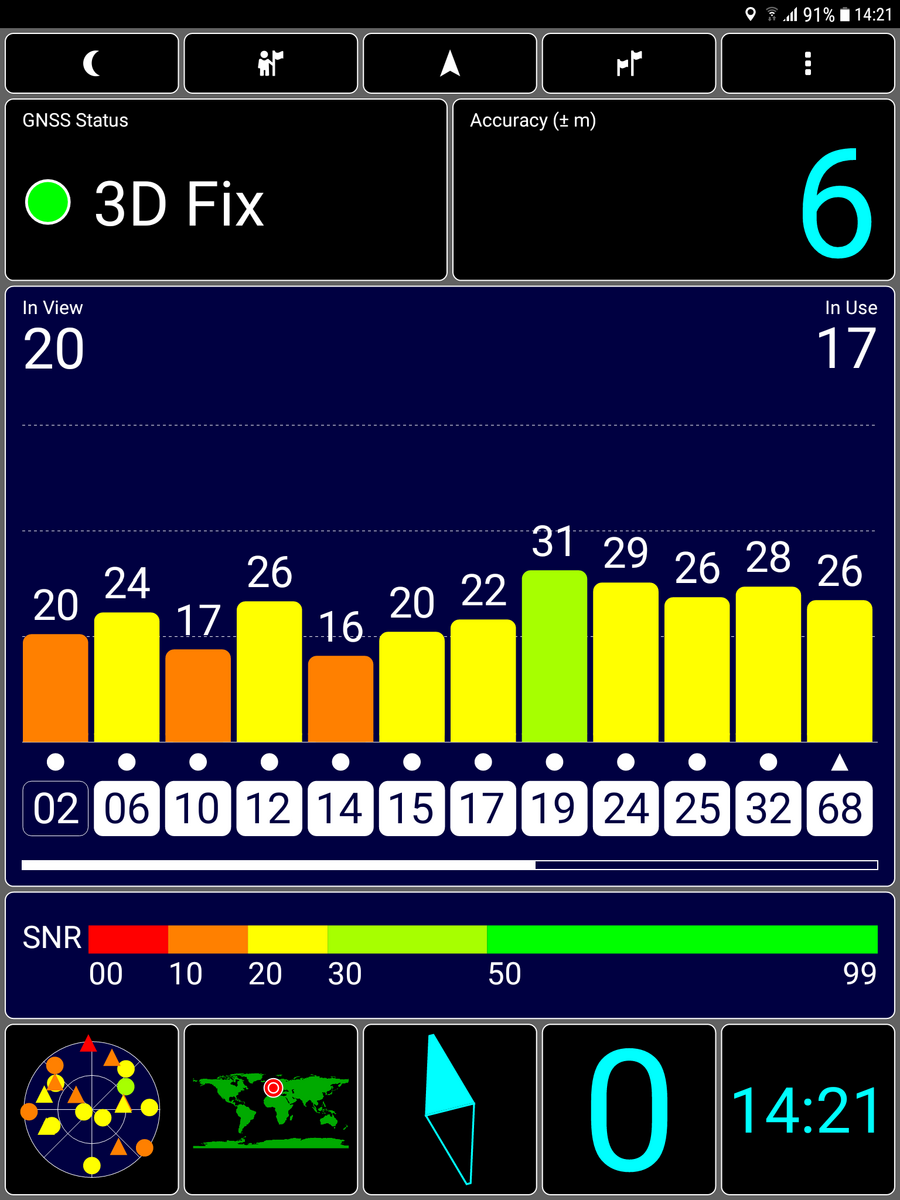The height and width of the screenshot is (1200, 900).
Task: Open the three-dot overflow menu
Action: pos(807,64)
